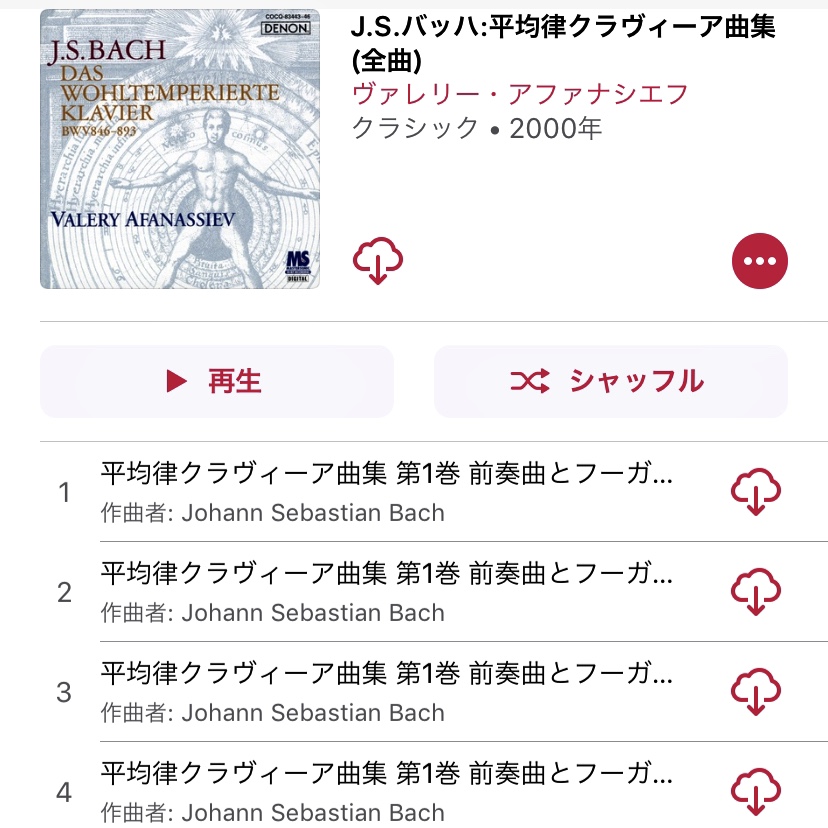Start playback with the 再生 button
Viewport: 828px width, 828px height.
coord(217,381)
